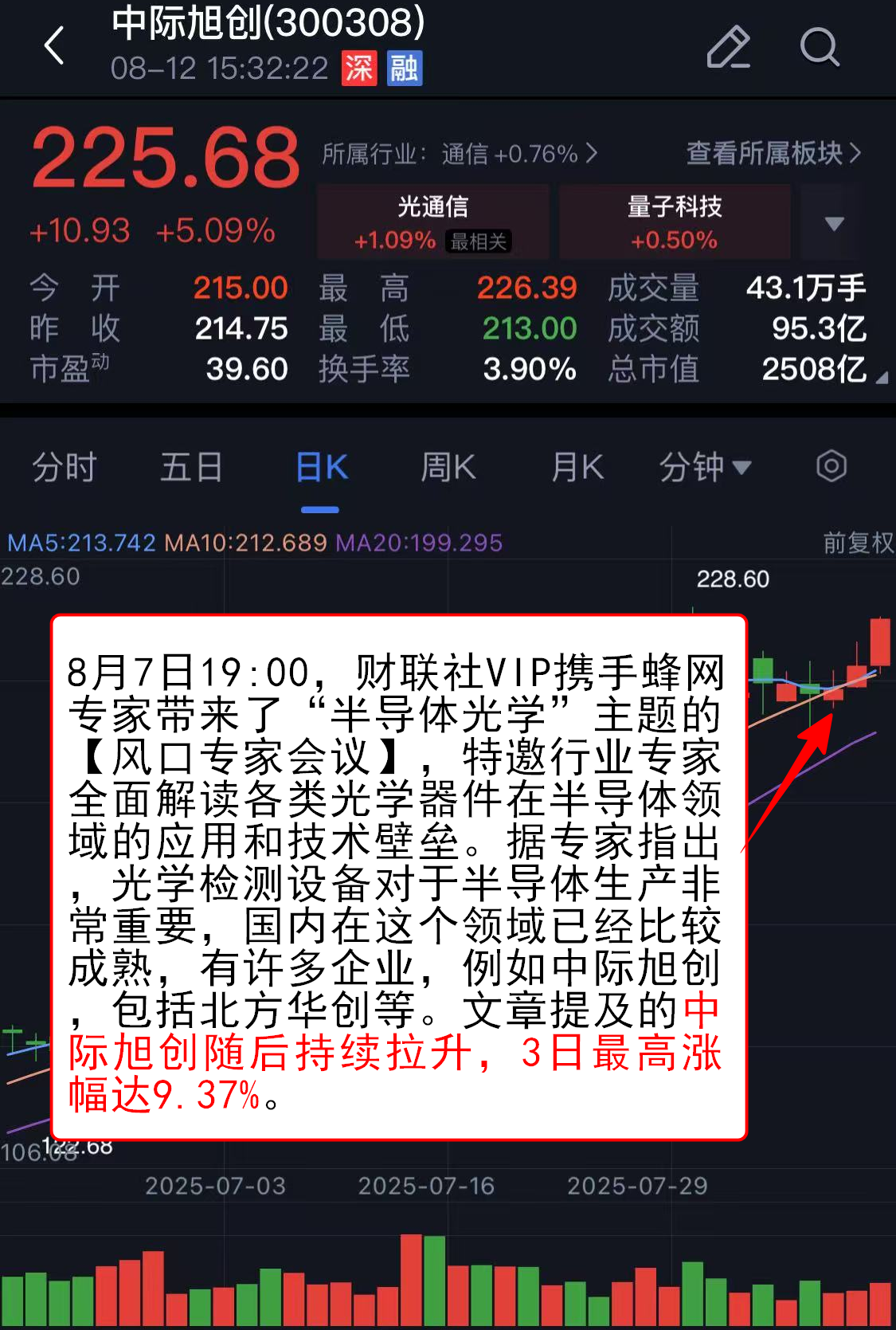Tap the pencil edit icon

(728, 47)
